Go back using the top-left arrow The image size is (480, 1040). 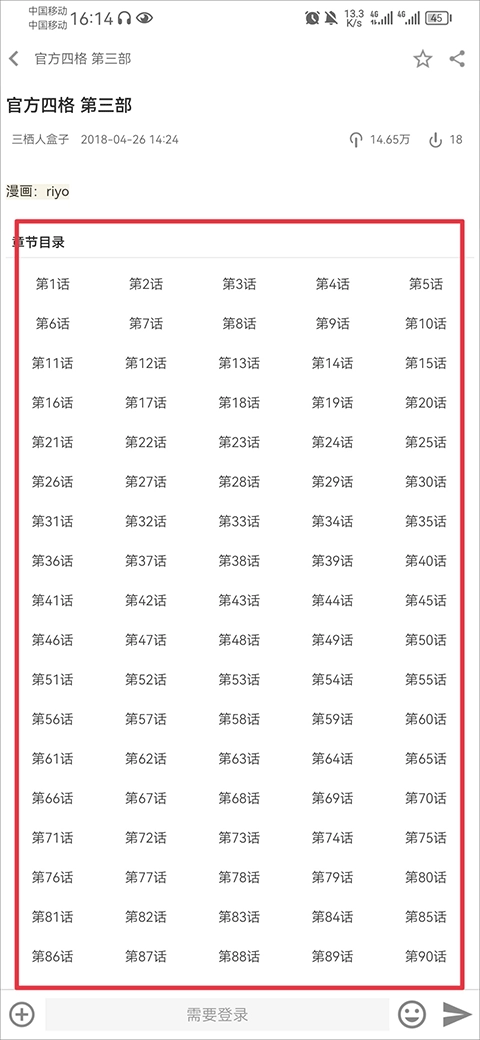(14, 59)
